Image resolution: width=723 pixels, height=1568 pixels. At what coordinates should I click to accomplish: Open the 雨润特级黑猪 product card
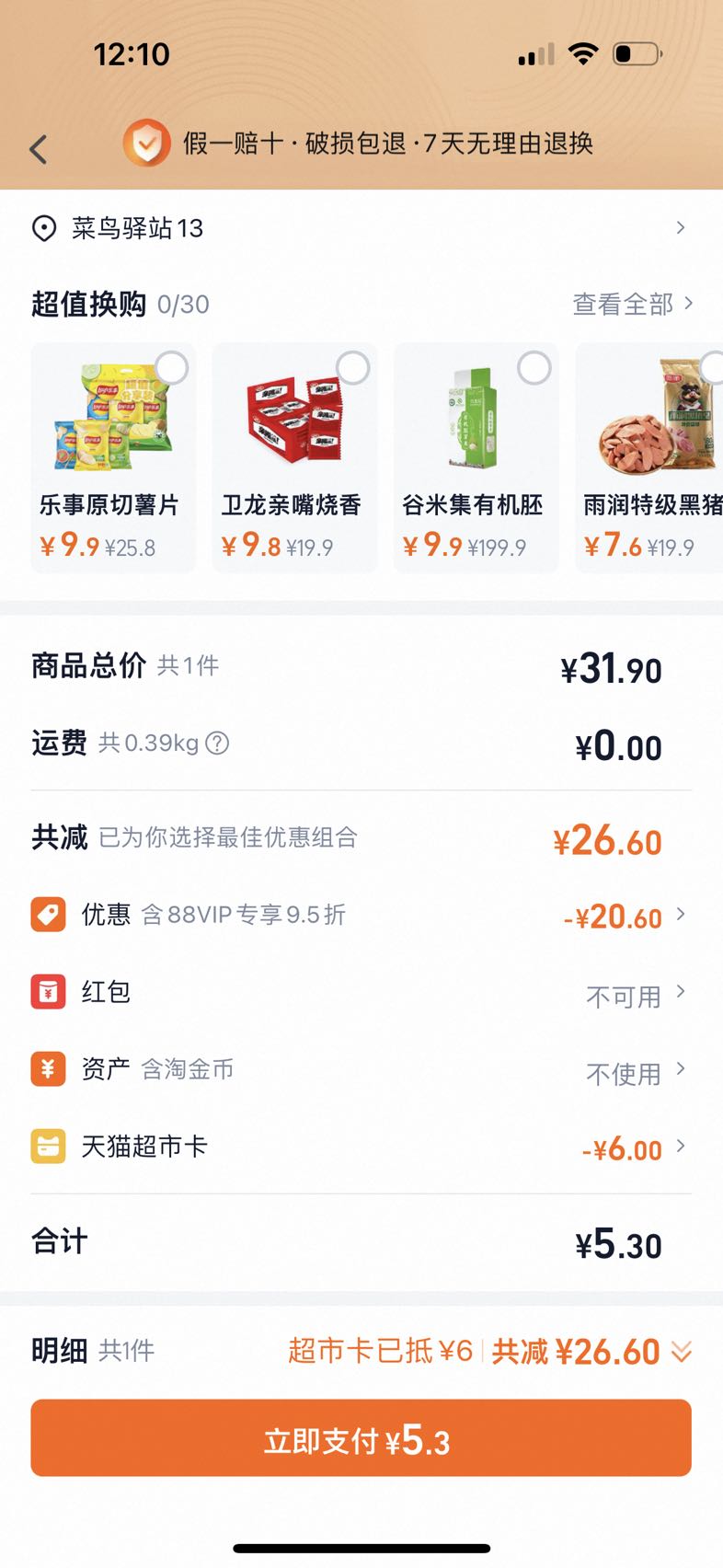[649, 457]
